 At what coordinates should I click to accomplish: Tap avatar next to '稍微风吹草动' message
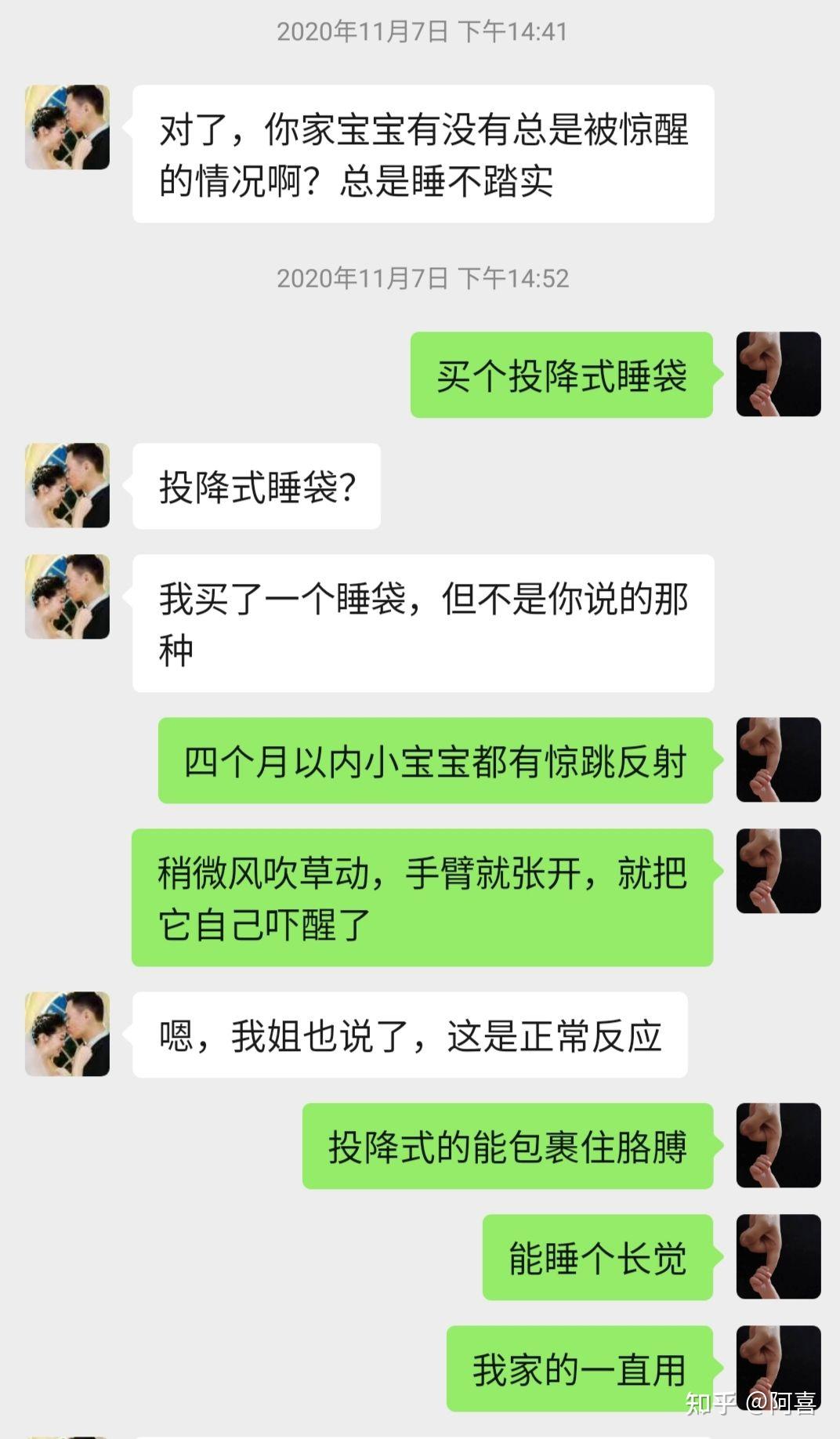778,871
